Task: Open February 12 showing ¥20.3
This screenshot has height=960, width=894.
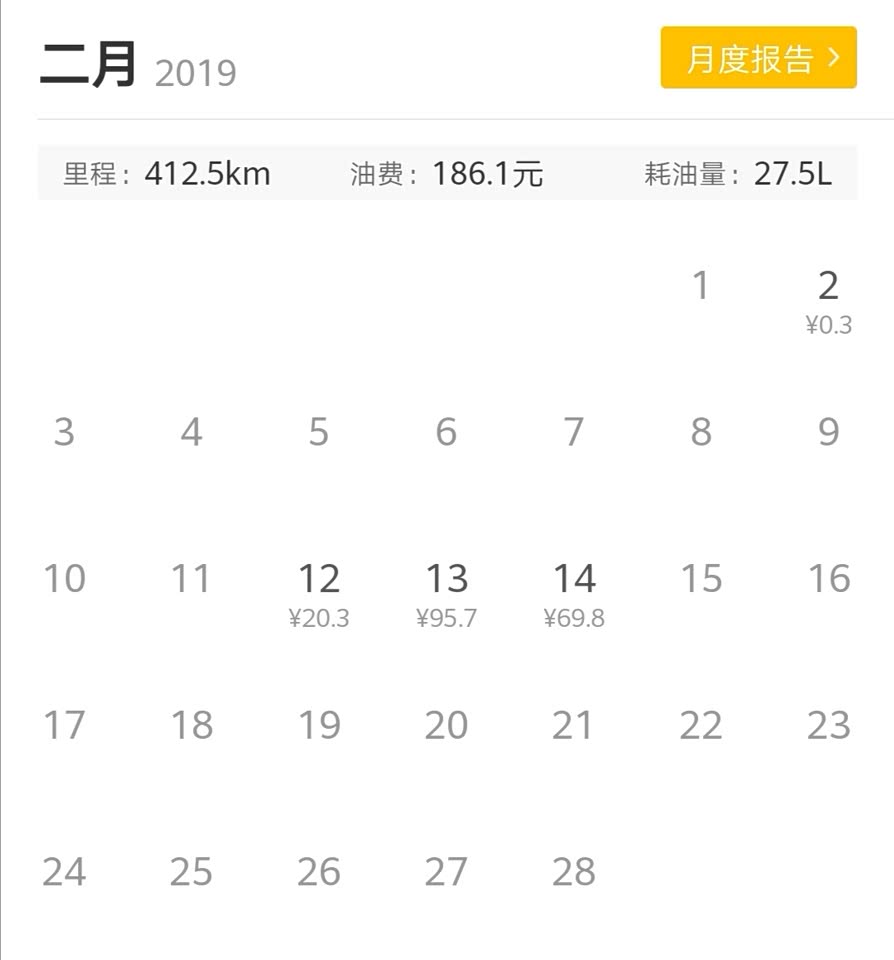Action: pos(319,592)
